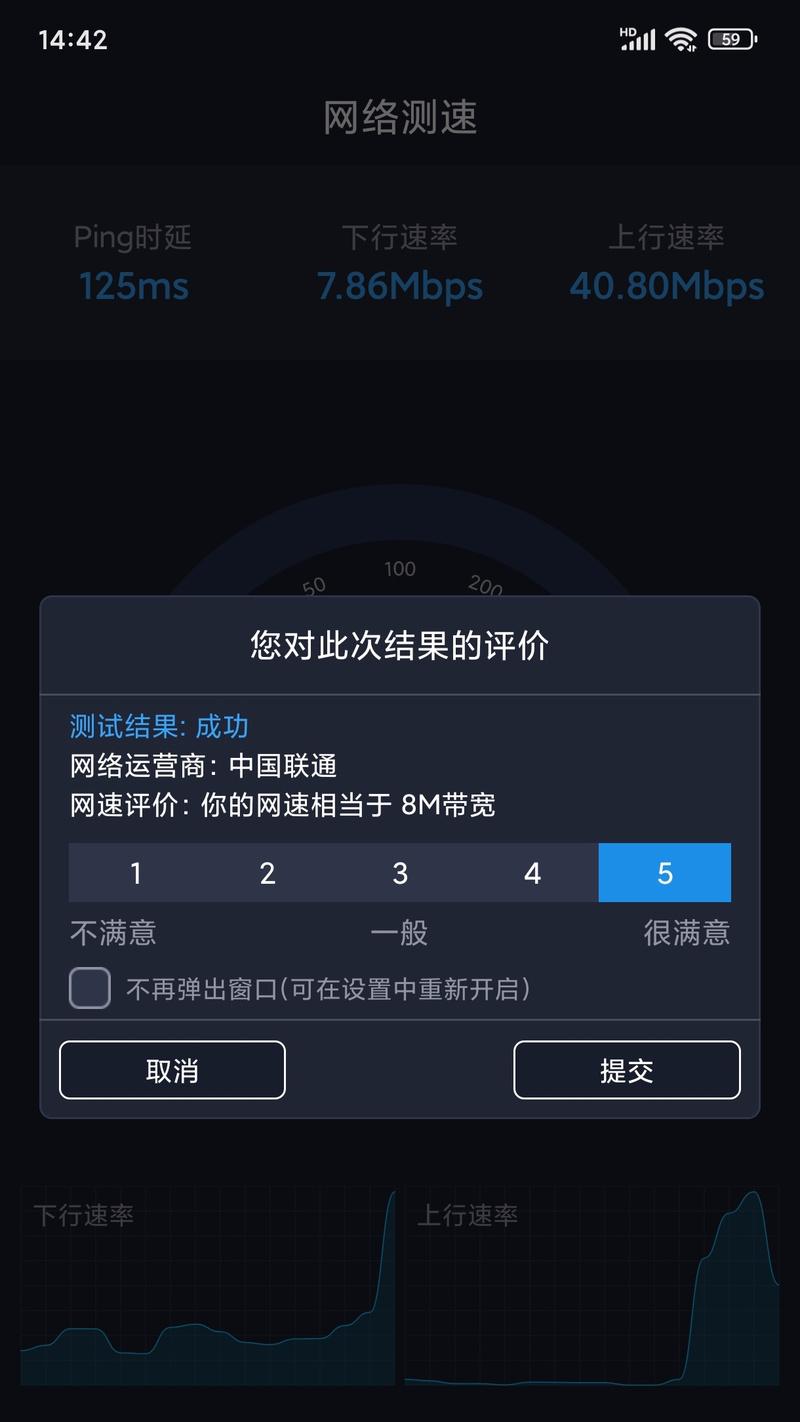Tap 取消 to dismiss the rating dialog
The image size is (800, 1422).
click(x=172, y=1070)
